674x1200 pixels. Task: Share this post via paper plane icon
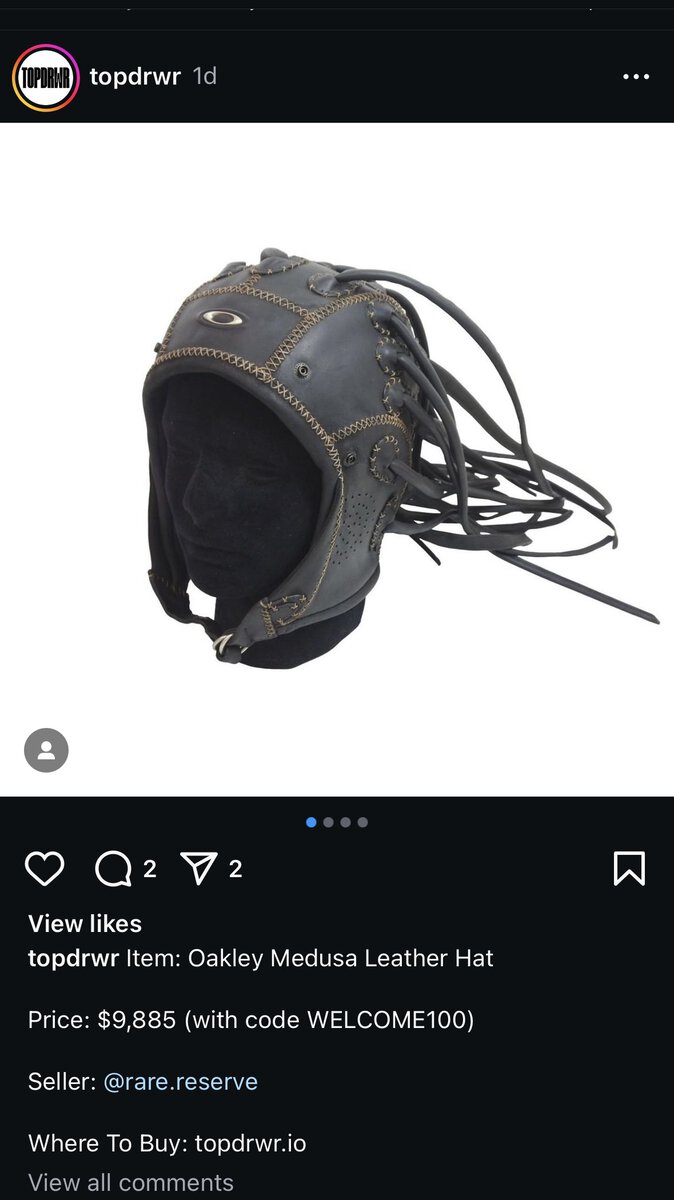pos(198,868)
